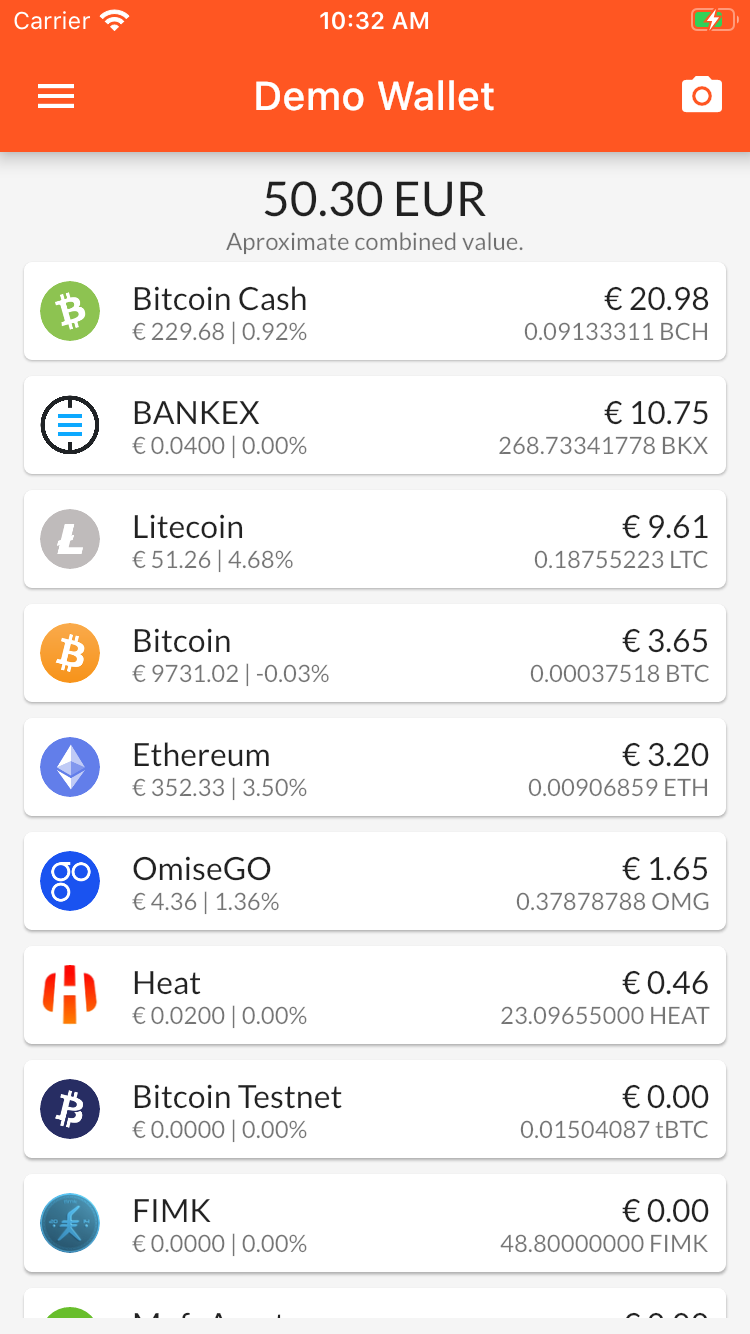Open the Bitcoin Cash card
This screenshot has width=750, height=1334.
pyautogui.click(x=375, y=311)
